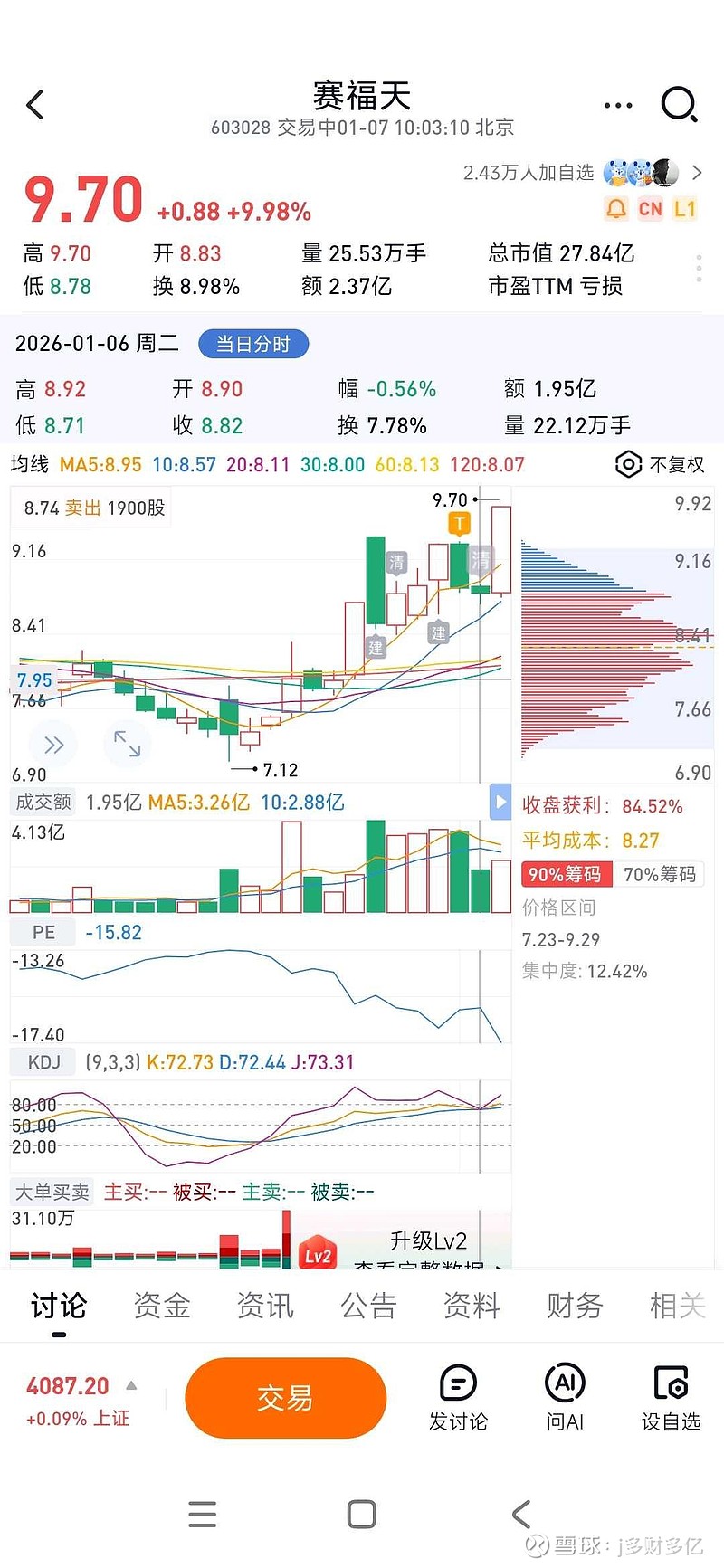
Task: Select the 70%筹码 option
Action: click(x=660, y=874)
